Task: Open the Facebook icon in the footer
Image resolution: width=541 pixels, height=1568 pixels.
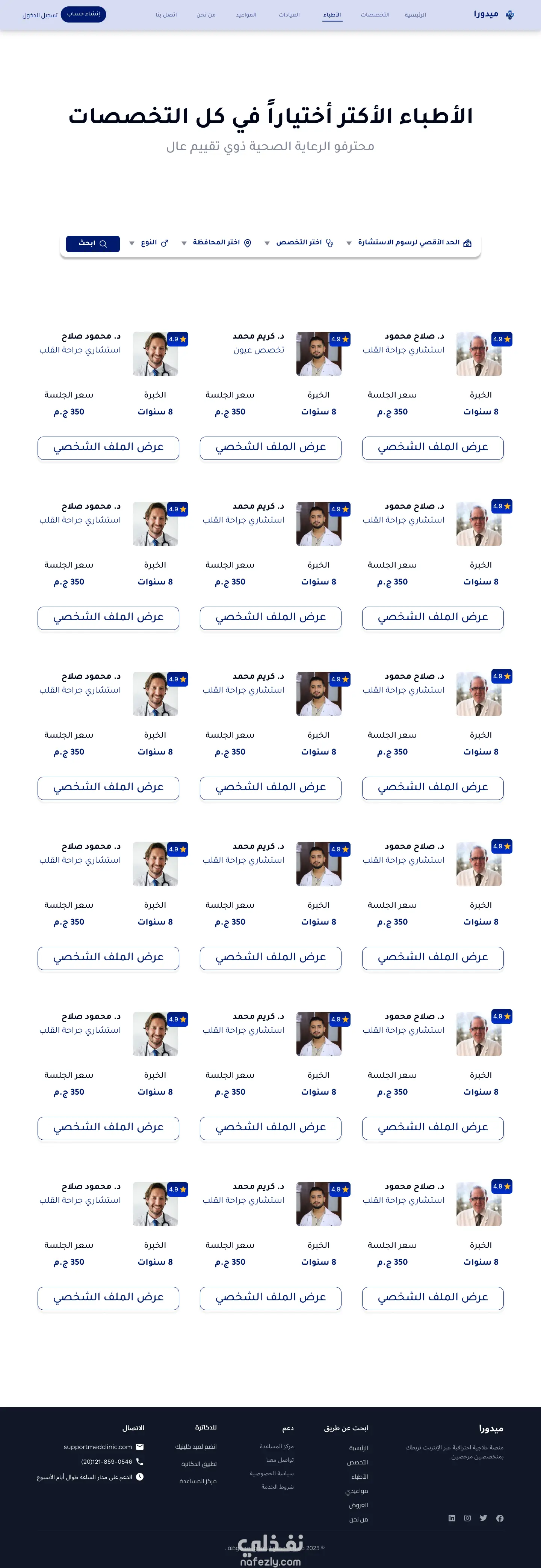Action: coord(500,1518)
